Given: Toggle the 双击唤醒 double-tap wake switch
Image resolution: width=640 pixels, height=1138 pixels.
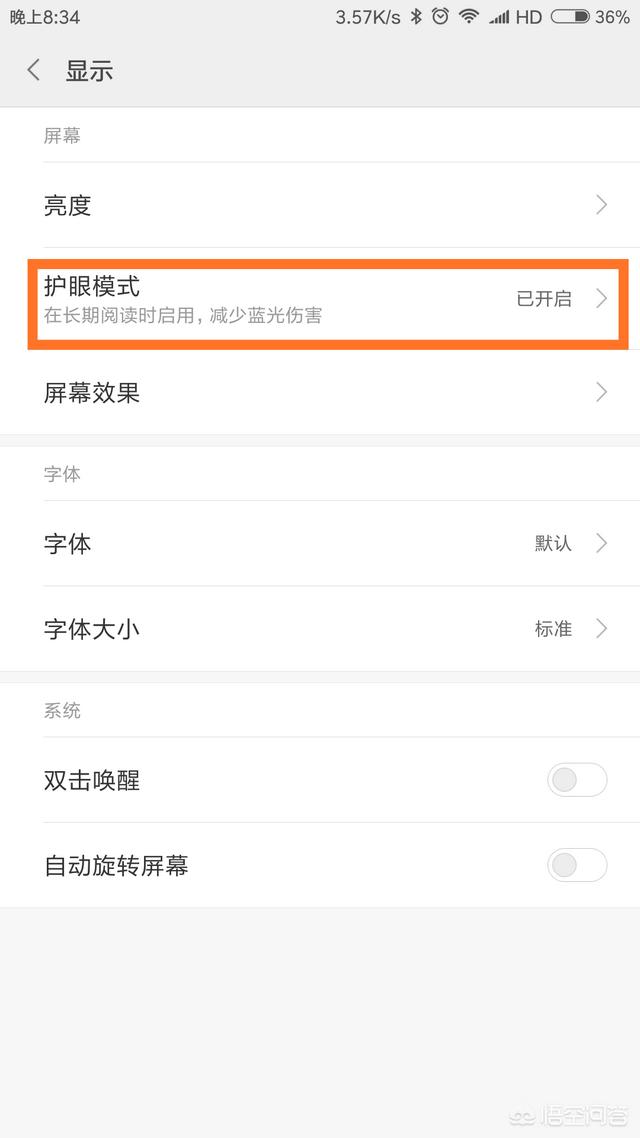Looking at the screenshot, I should tap(577, 780).
